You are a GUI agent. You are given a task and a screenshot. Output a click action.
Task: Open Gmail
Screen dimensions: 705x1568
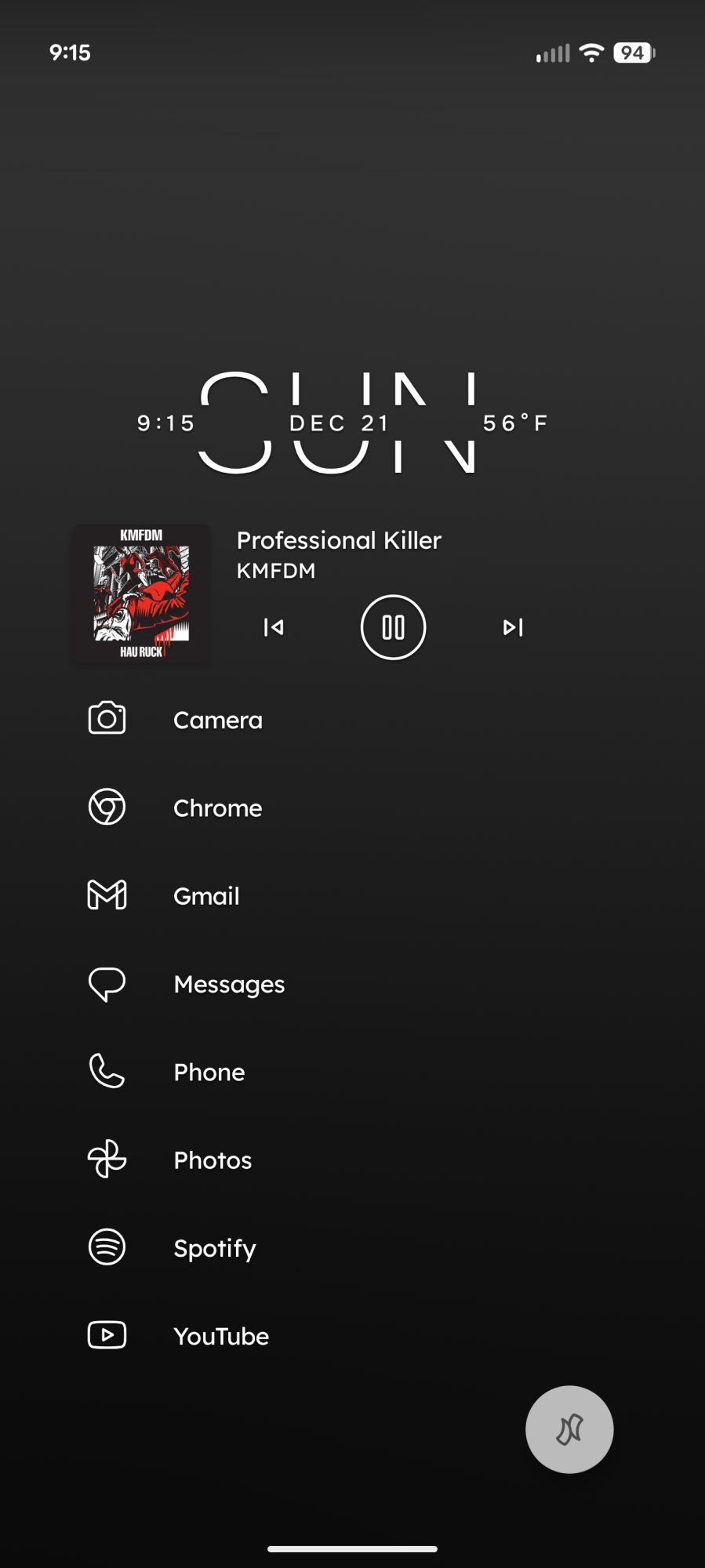coord(107,894)
